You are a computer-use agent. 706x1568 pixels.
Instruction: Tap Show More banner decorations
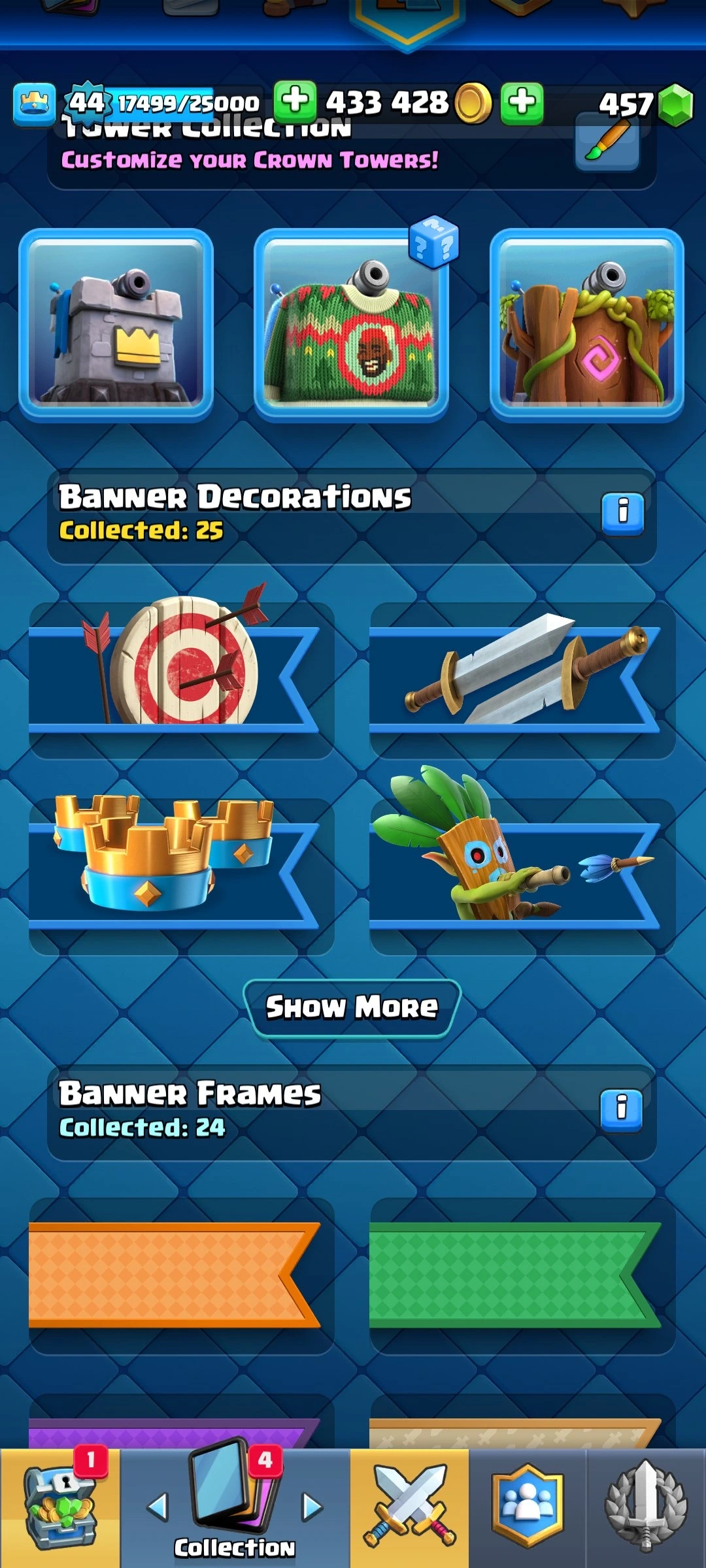(352, 1007)
